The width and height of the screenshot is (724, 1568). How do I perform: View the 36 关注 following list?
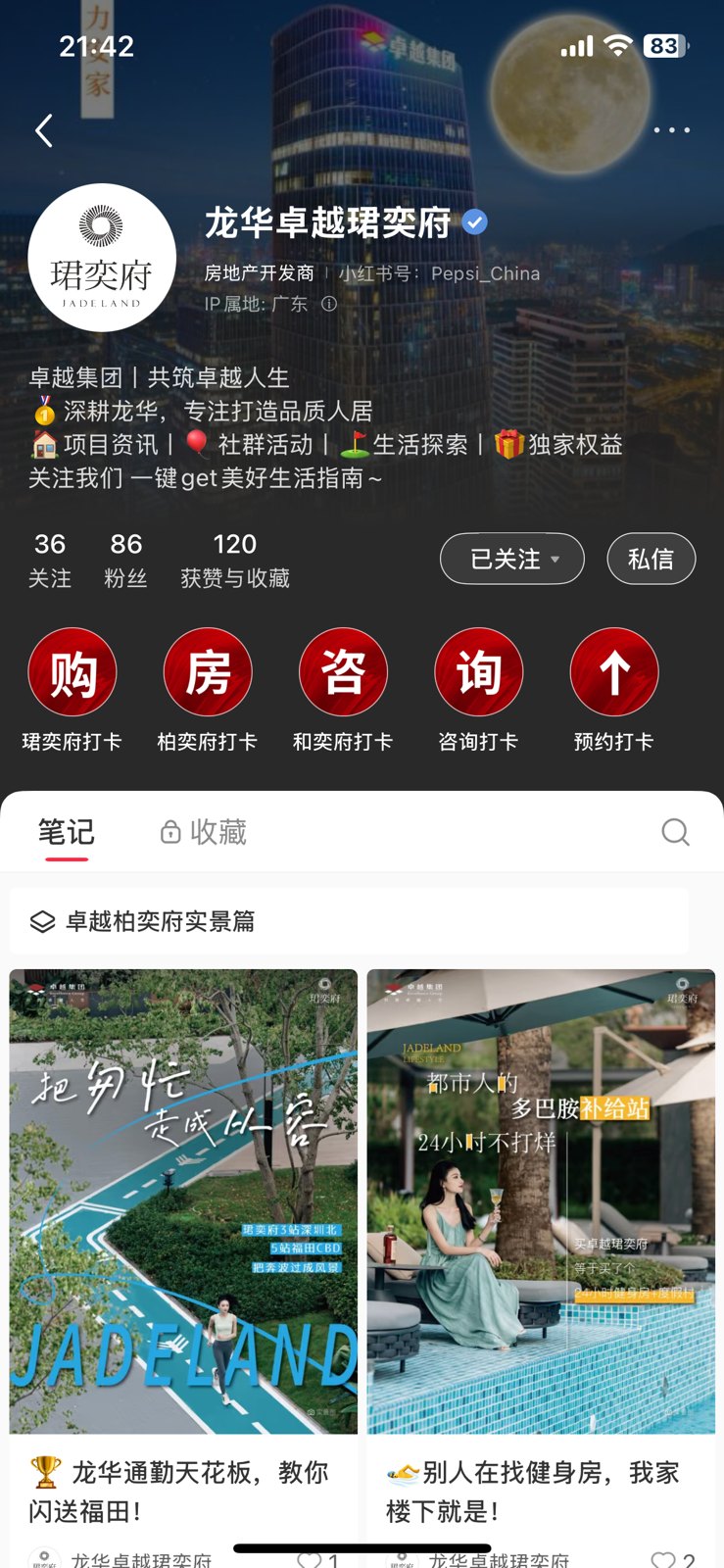(50, 561)
